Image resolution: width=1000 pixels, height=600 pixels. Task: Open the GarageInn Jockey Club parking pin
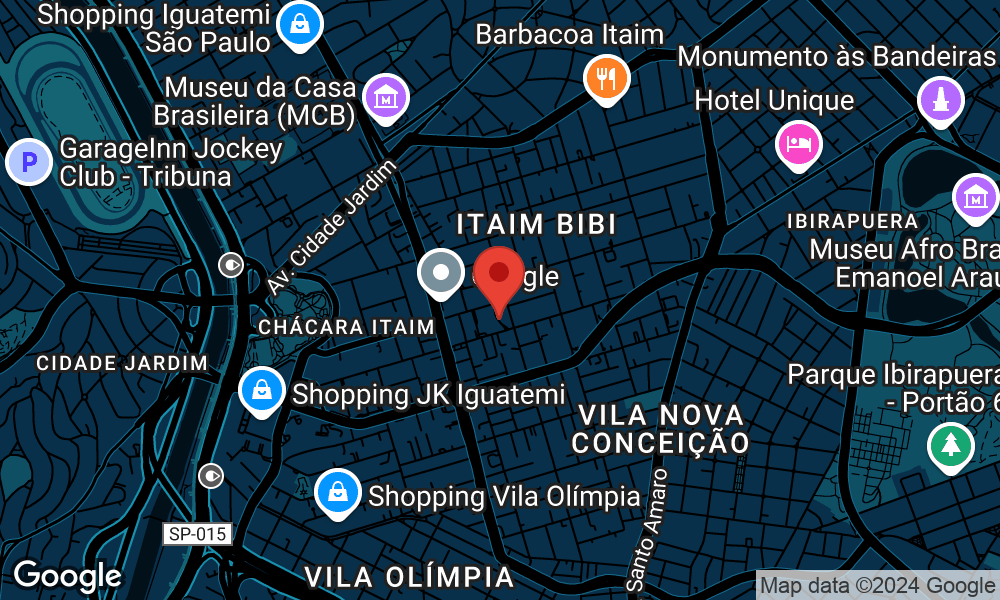[28, 161]
